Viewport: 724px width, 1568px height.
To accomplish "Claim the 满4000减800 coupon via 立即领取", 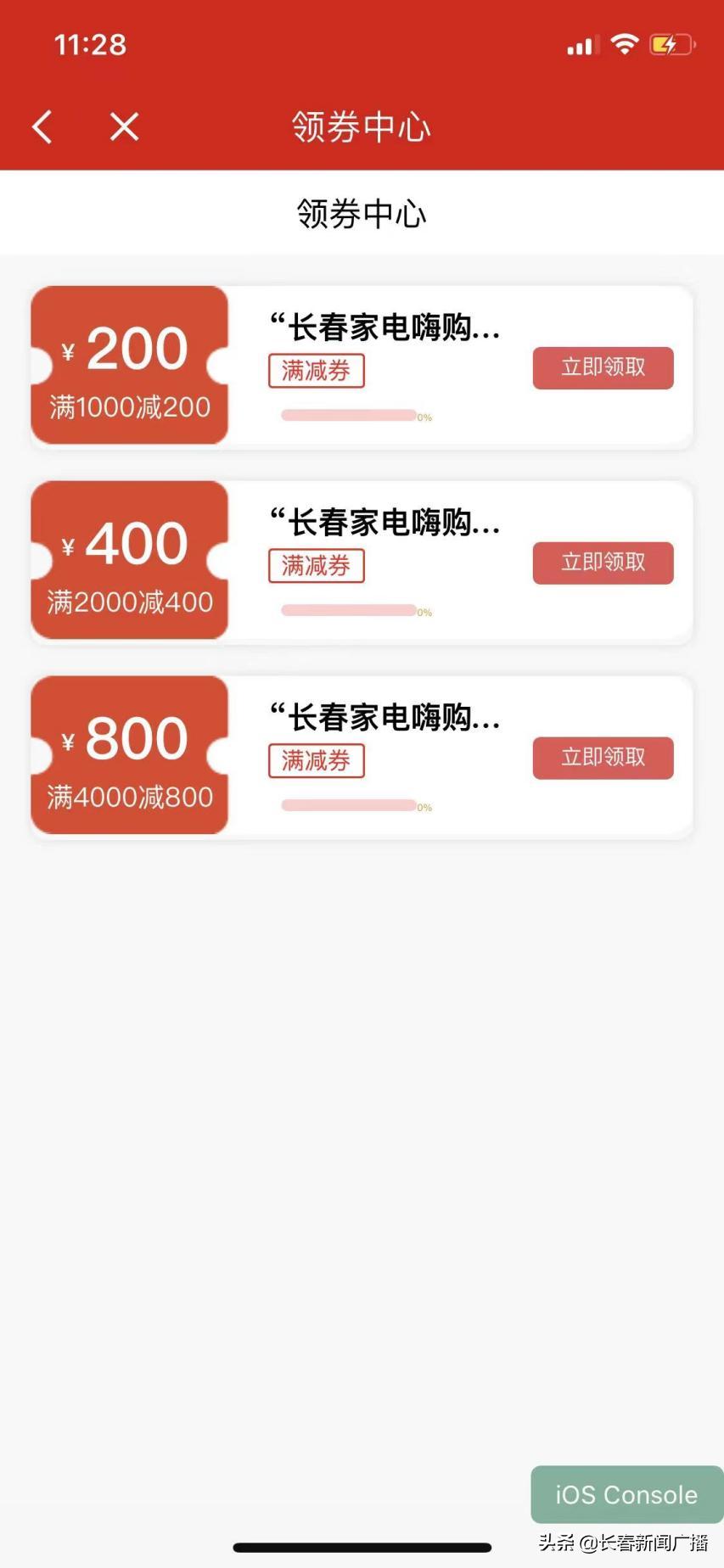I will click(x=603, y=757).
